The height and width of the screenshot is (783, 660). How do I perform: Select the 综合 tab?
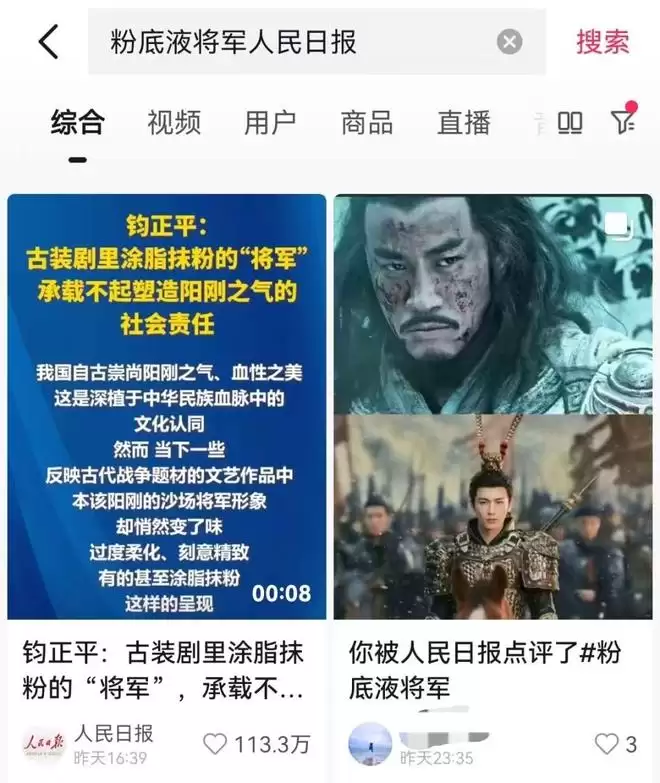[x=78, y=123]
